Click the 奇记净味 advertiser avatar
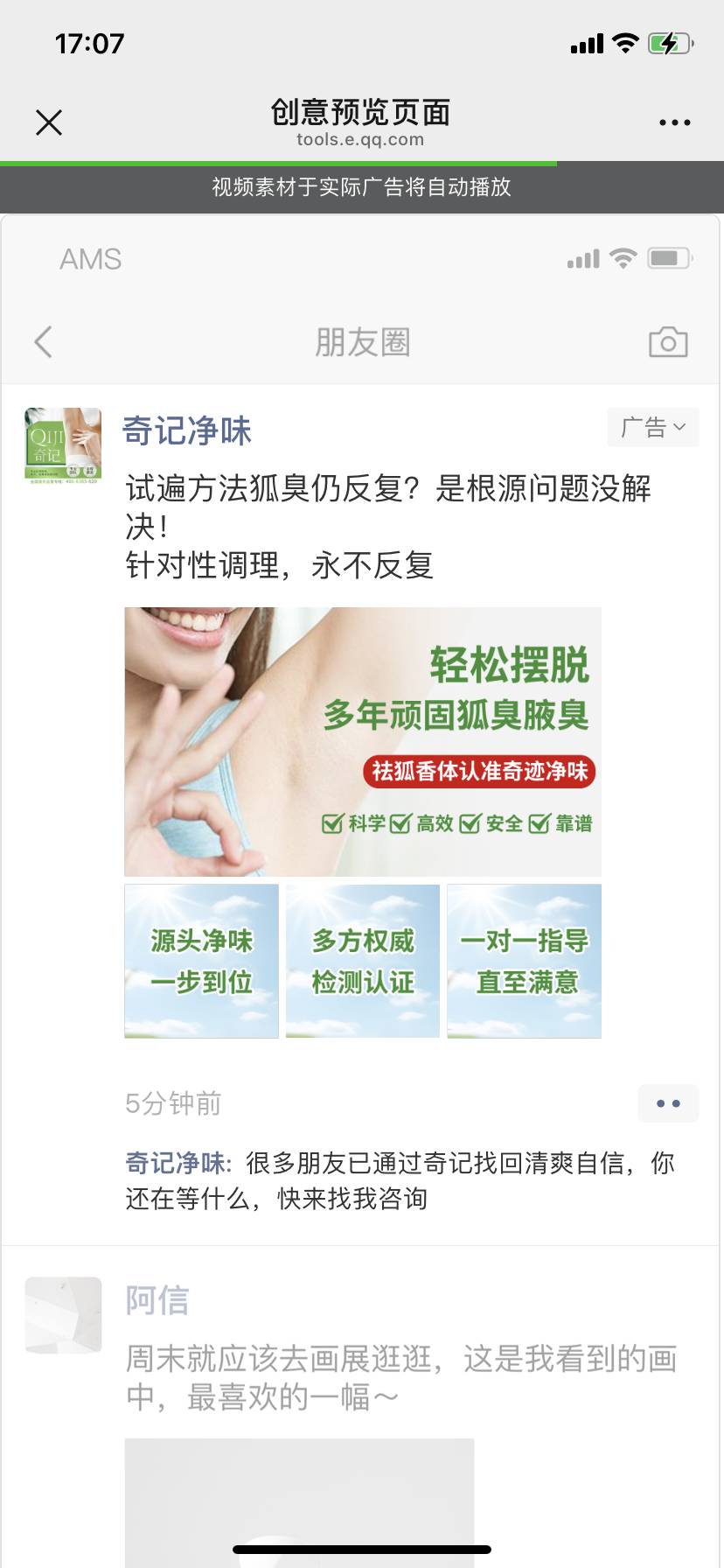 pos(62,445)
